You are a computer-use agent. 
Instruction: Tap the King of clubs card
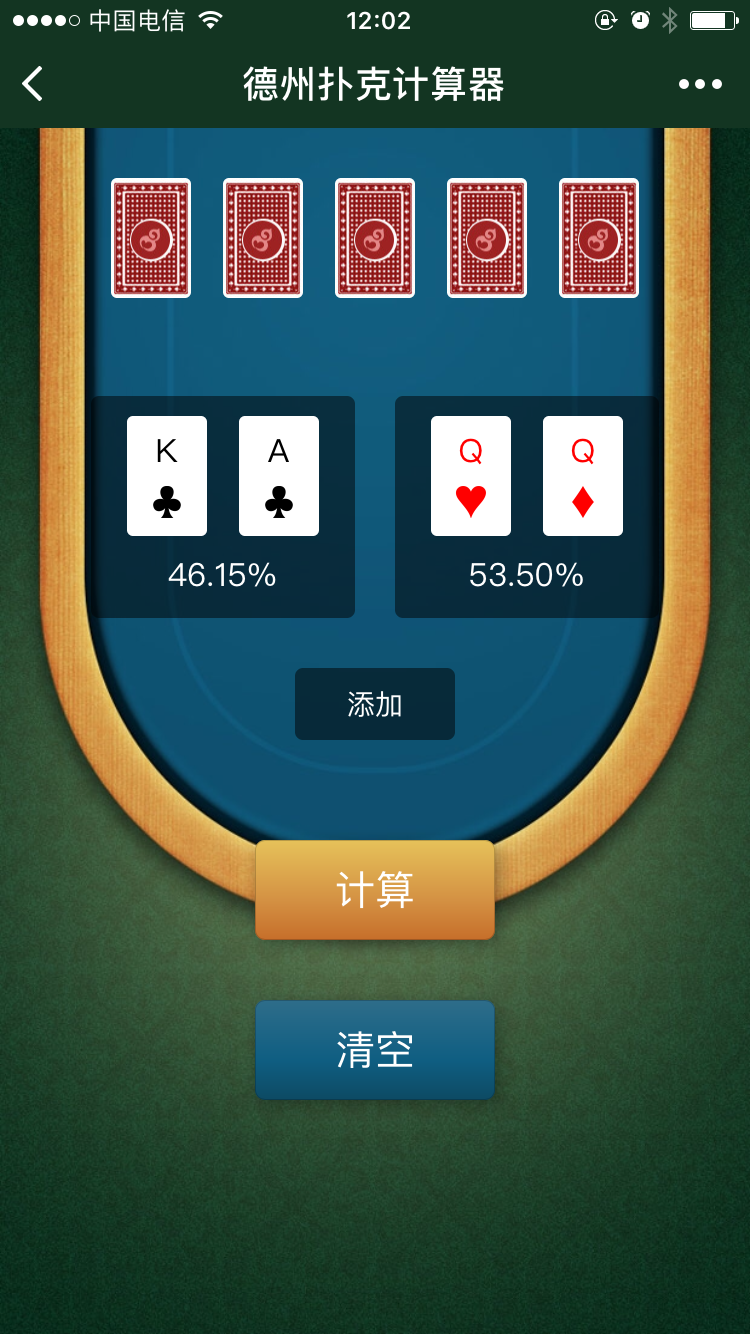(167, 476)
